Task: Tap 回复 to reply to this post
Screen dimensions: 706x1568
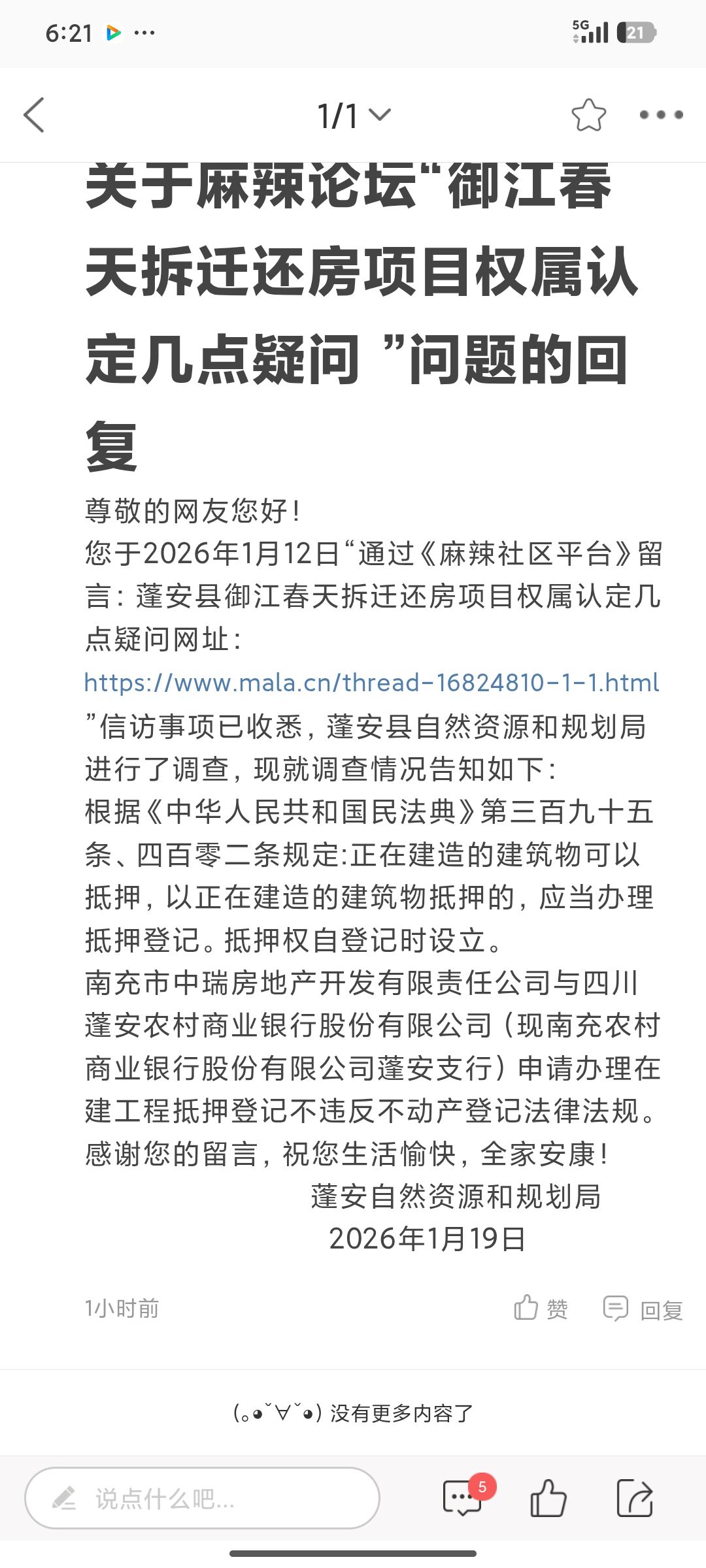Action: click(x=643, y=1309)
